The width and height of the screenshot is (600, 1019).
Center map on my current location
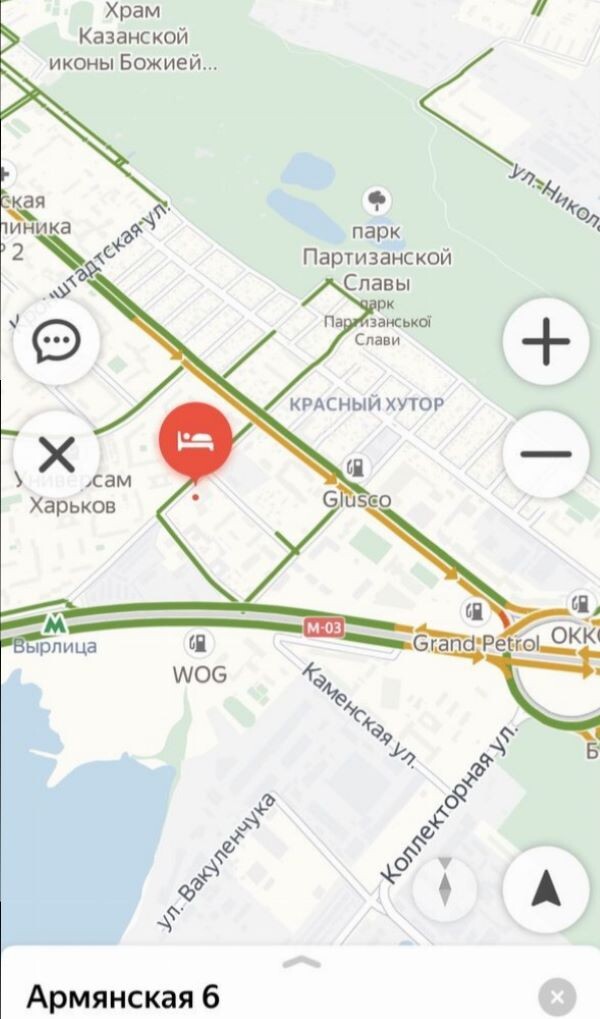(546, 889)
